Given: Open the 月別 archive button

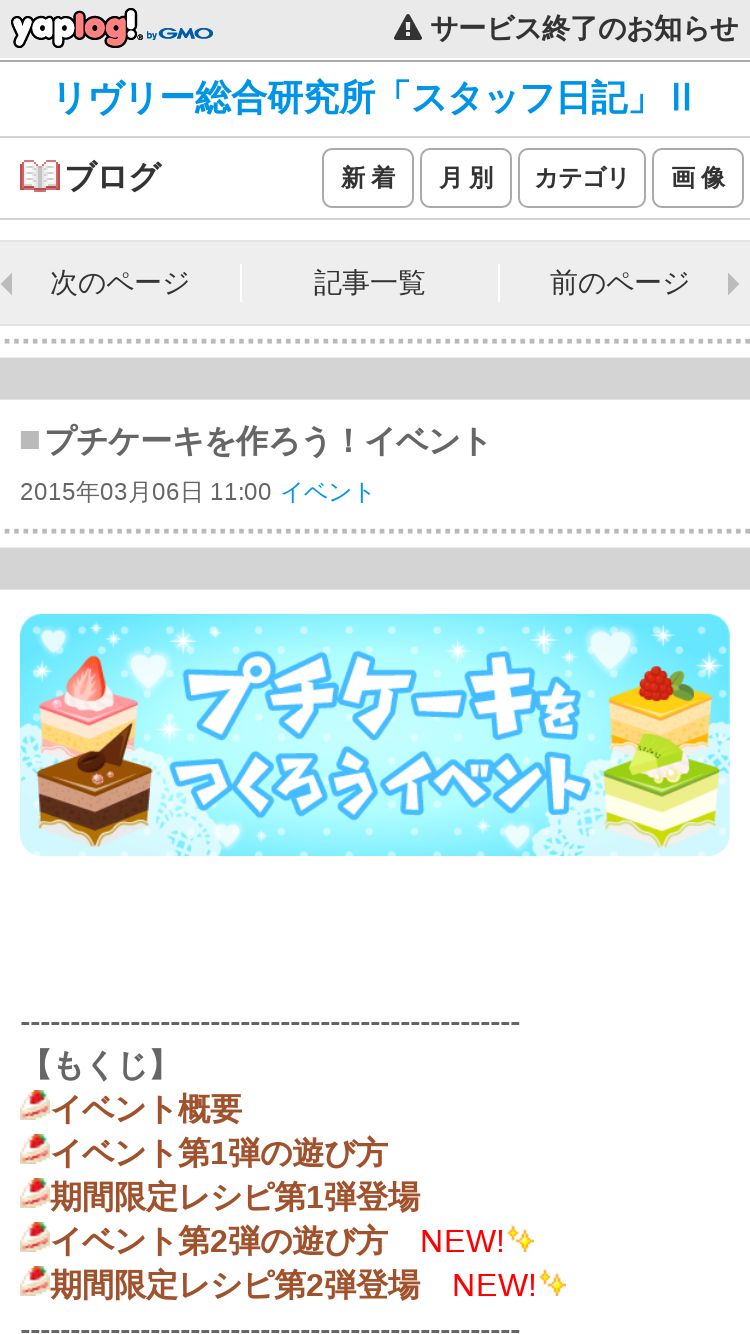Looking at the screenshot, I should pyautogui.click(x=466, y=178).
